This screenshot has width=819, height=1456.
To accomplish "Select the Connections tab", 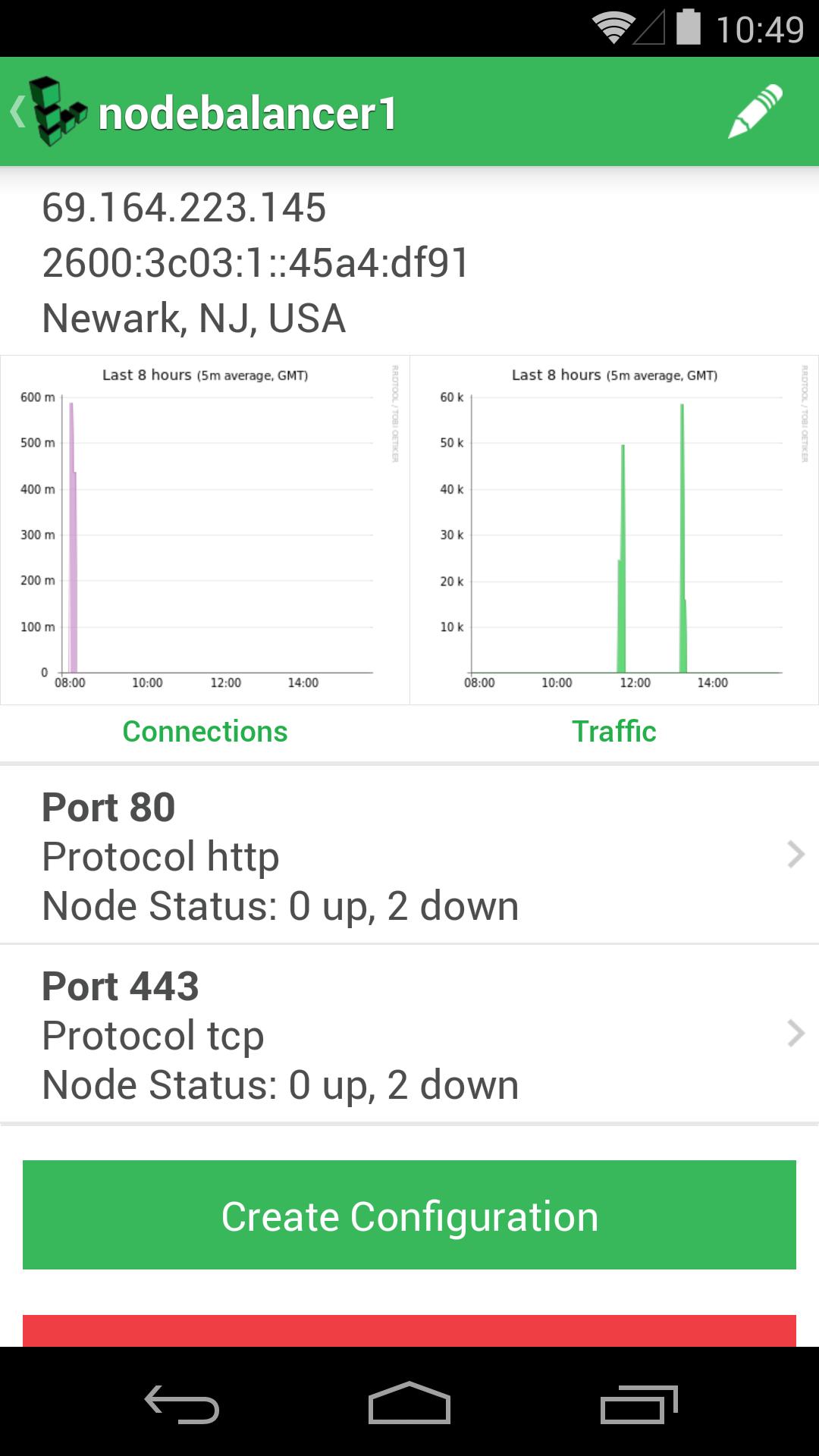I will tap(205, 731).
